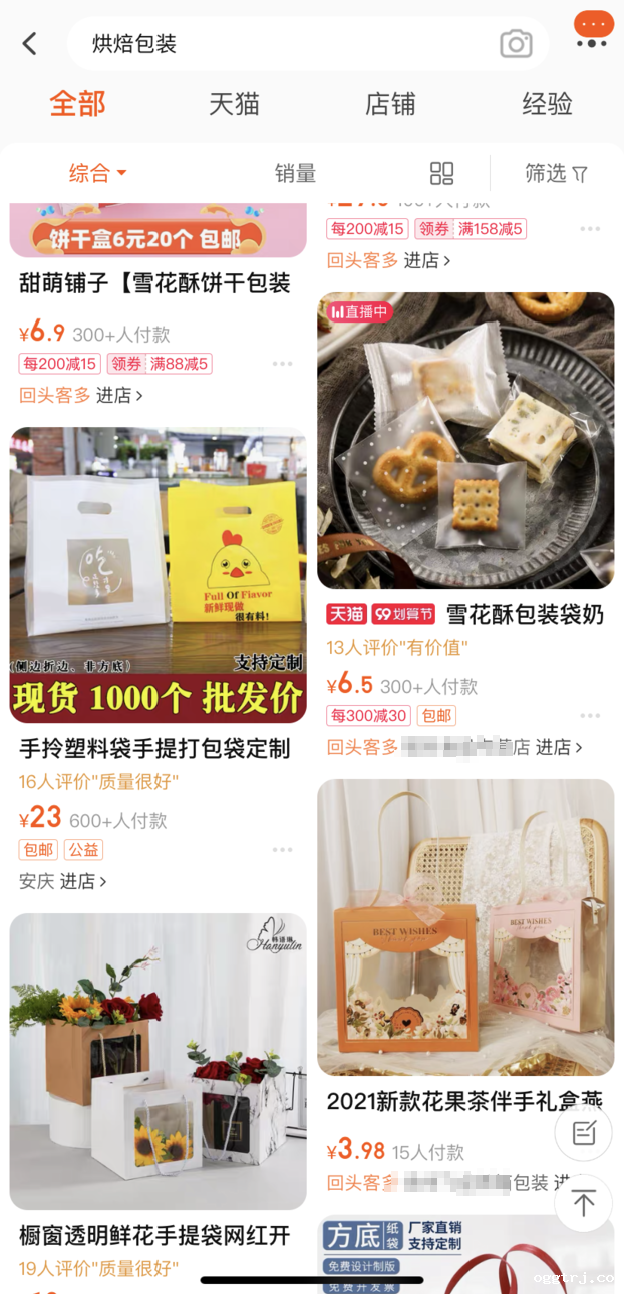The height and width of the screenshot is (1294, 624).
Task: Switch to the 经验 tab
Action: coord(547,104)
